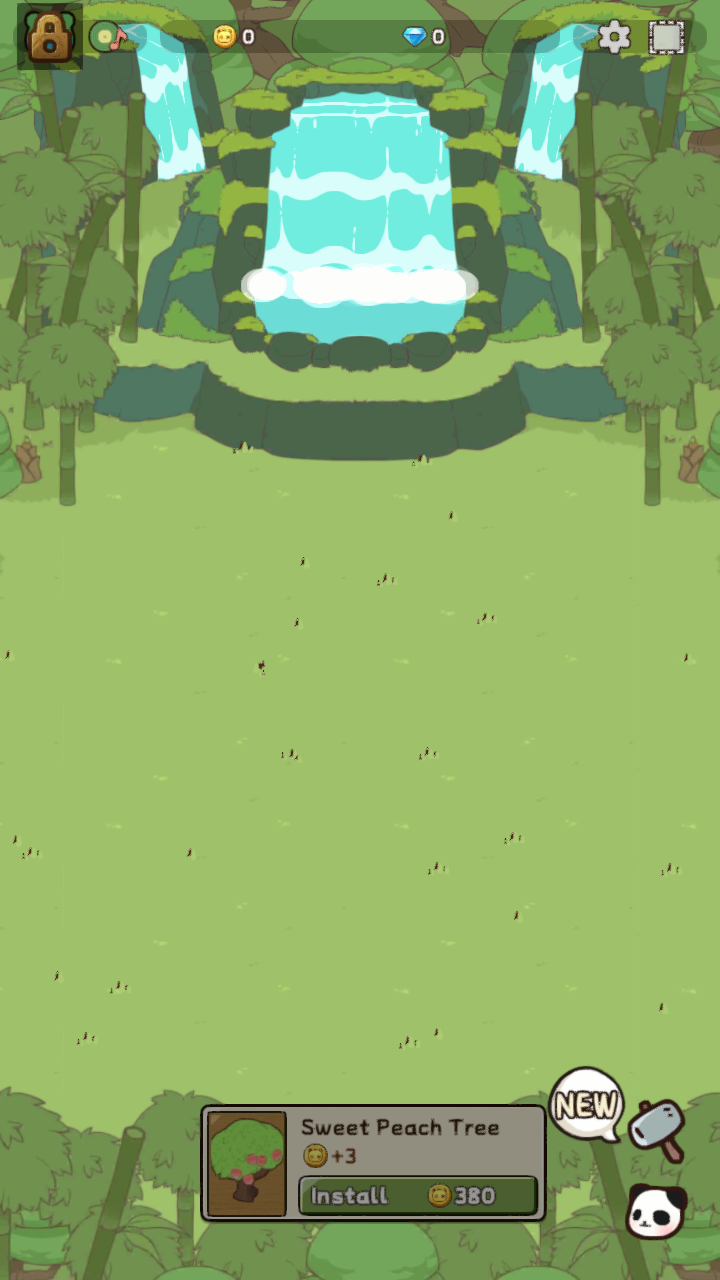Image resolution: width=720 pixels, height=1280 pixels.
Task: Open the hammer build menu
Action: (x=657, y=1128)
